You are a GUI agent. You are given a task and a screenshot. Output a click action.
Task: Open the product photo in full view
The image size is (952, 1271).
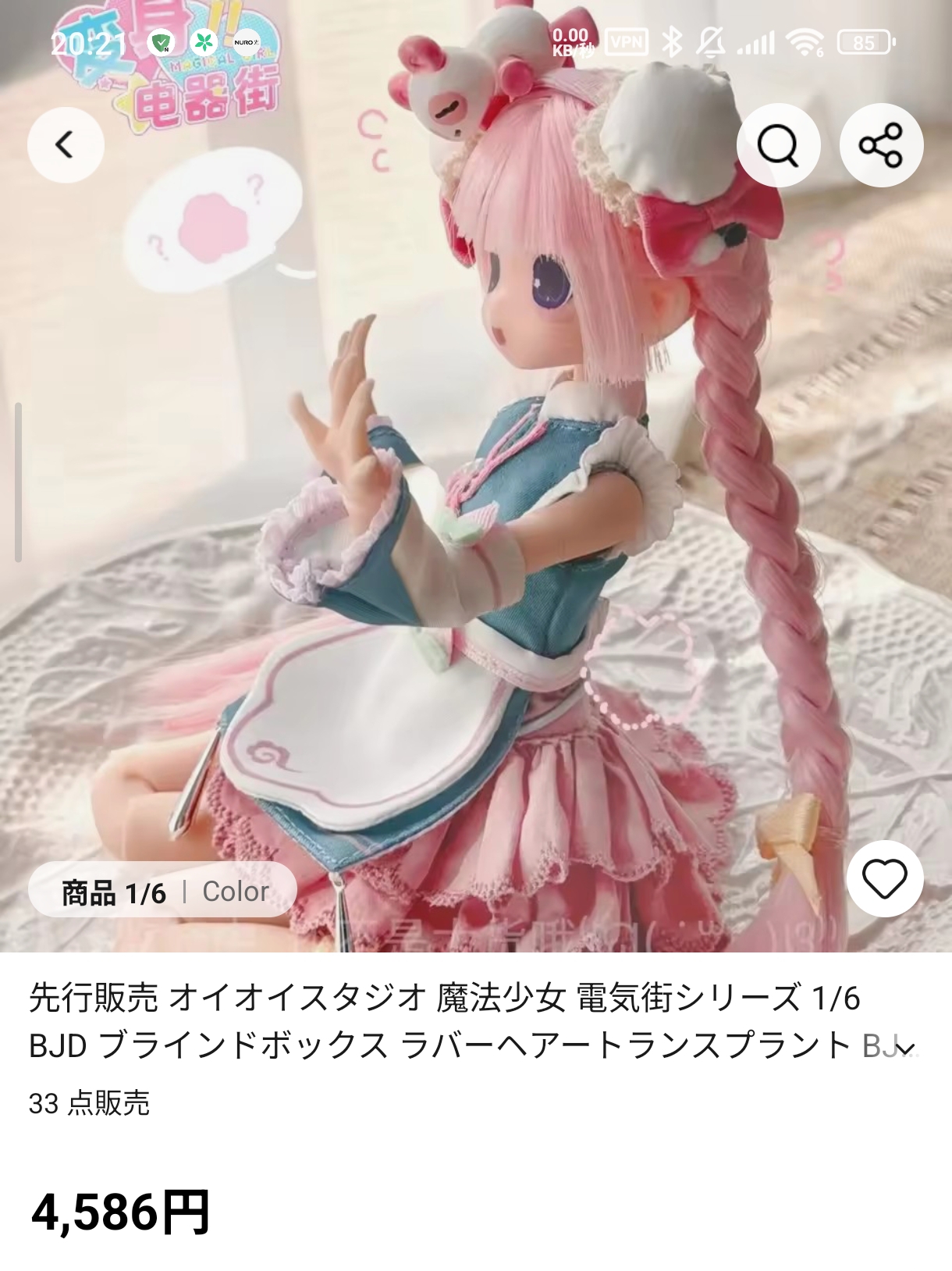point(476,507)
